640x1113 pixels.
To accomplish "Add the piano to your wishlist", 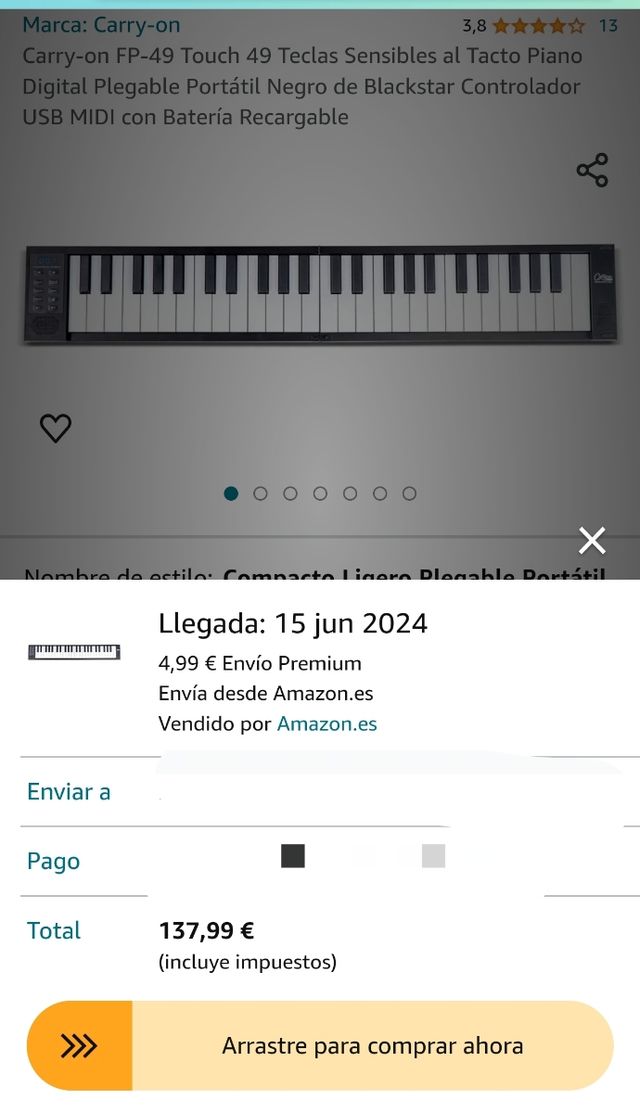I will point(55,428).
